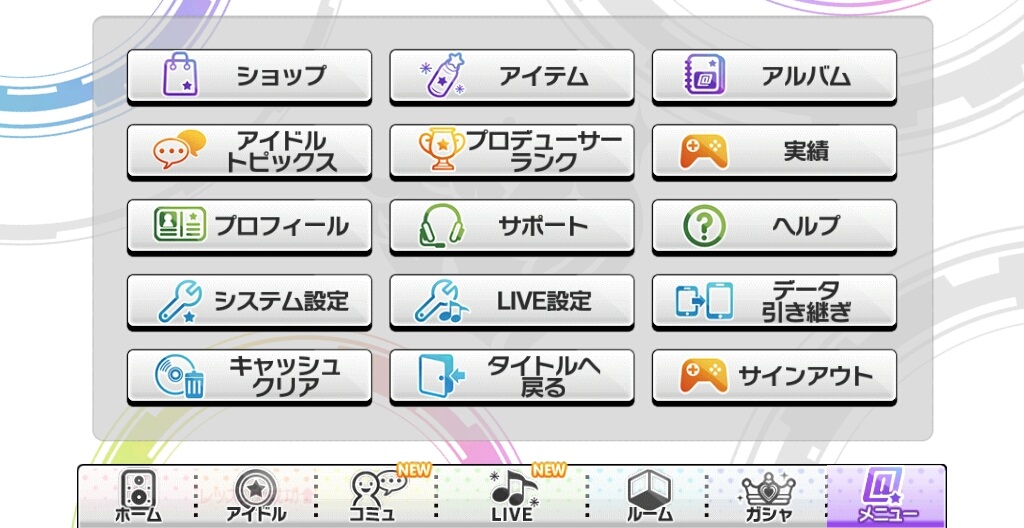This screenshot has width=1024, height=528.
Task: Open プロフィール (Profile)
Action: (x=249, y=225)
